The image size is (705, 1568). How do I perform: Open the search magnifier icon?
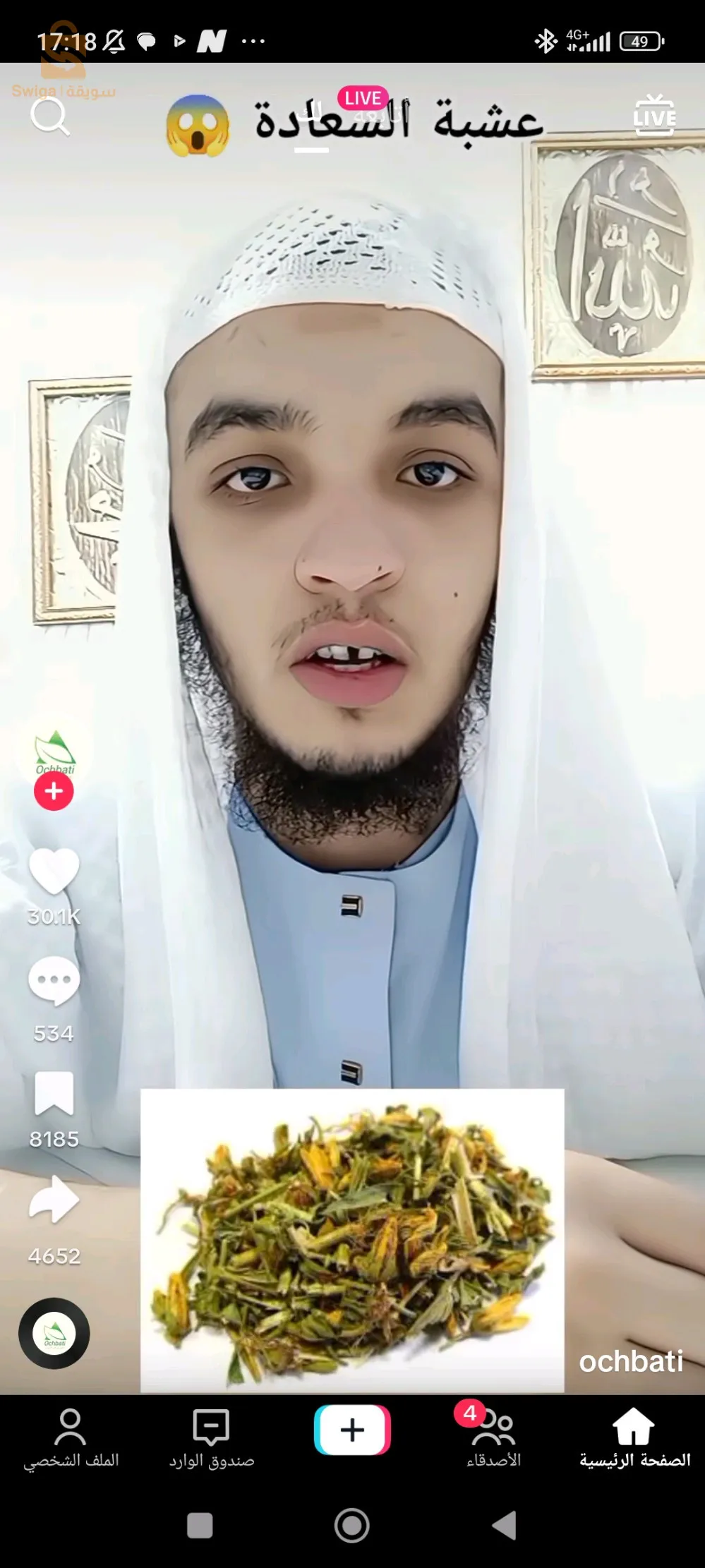coord(50,116)
